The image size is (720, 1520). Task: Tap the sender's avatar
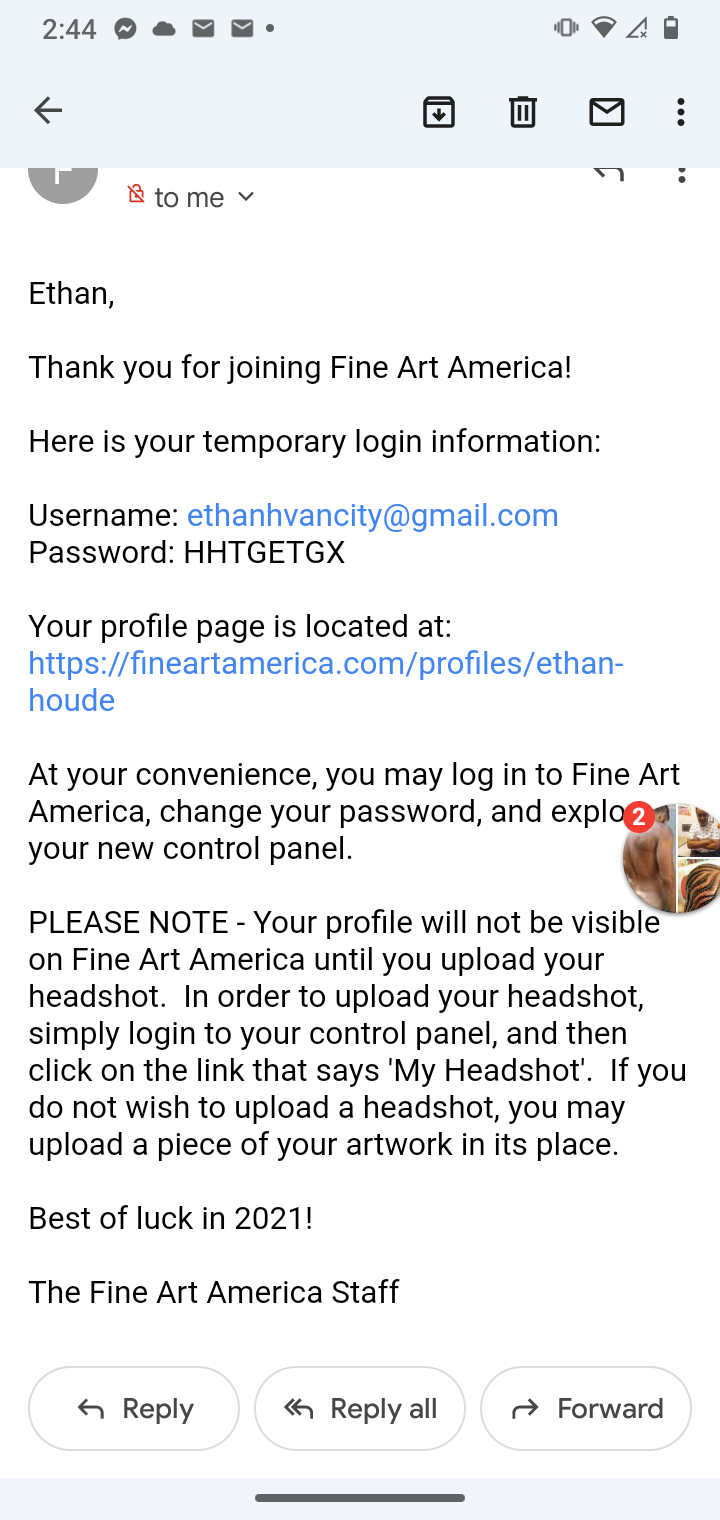62,180
